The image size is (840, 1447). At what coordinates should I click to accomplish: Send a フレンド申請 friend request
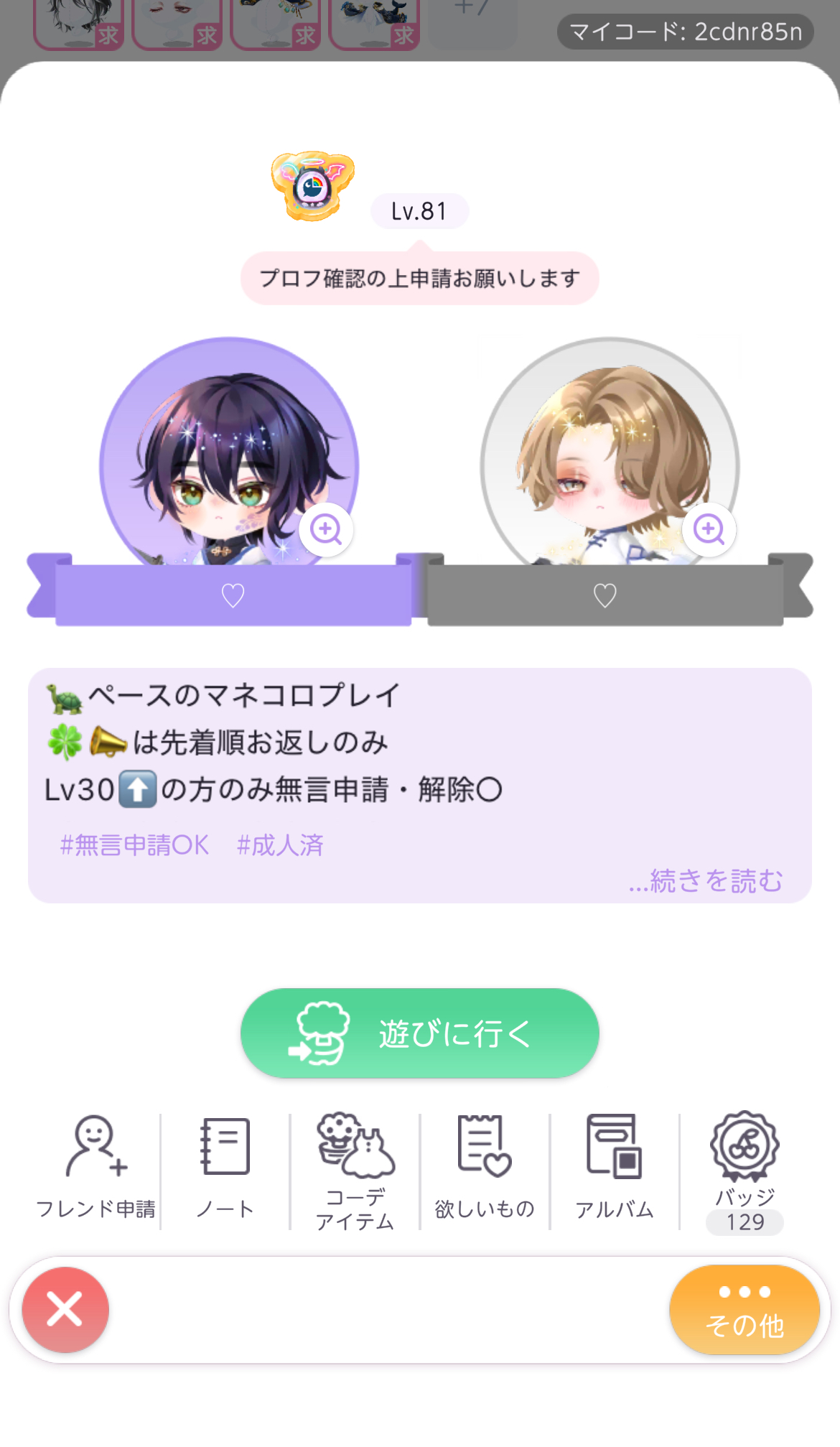(x=95, y=1168)
